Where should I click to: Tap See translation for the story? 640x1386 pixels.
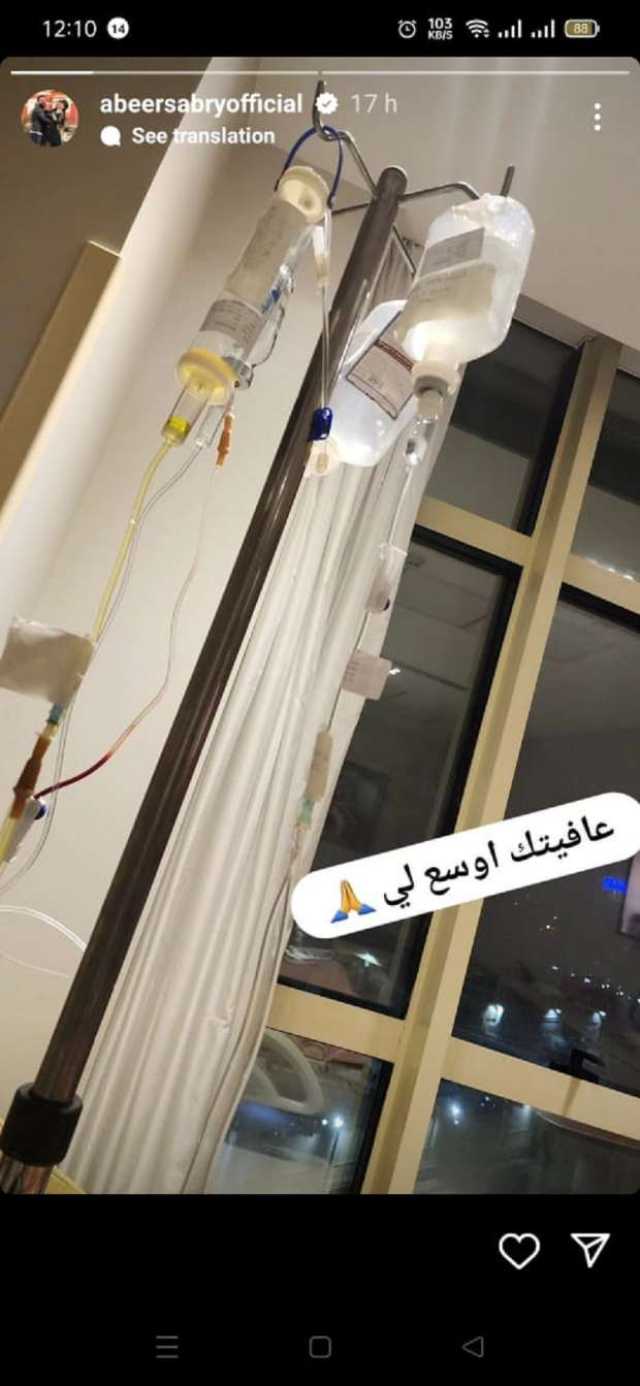coord(202,136)
